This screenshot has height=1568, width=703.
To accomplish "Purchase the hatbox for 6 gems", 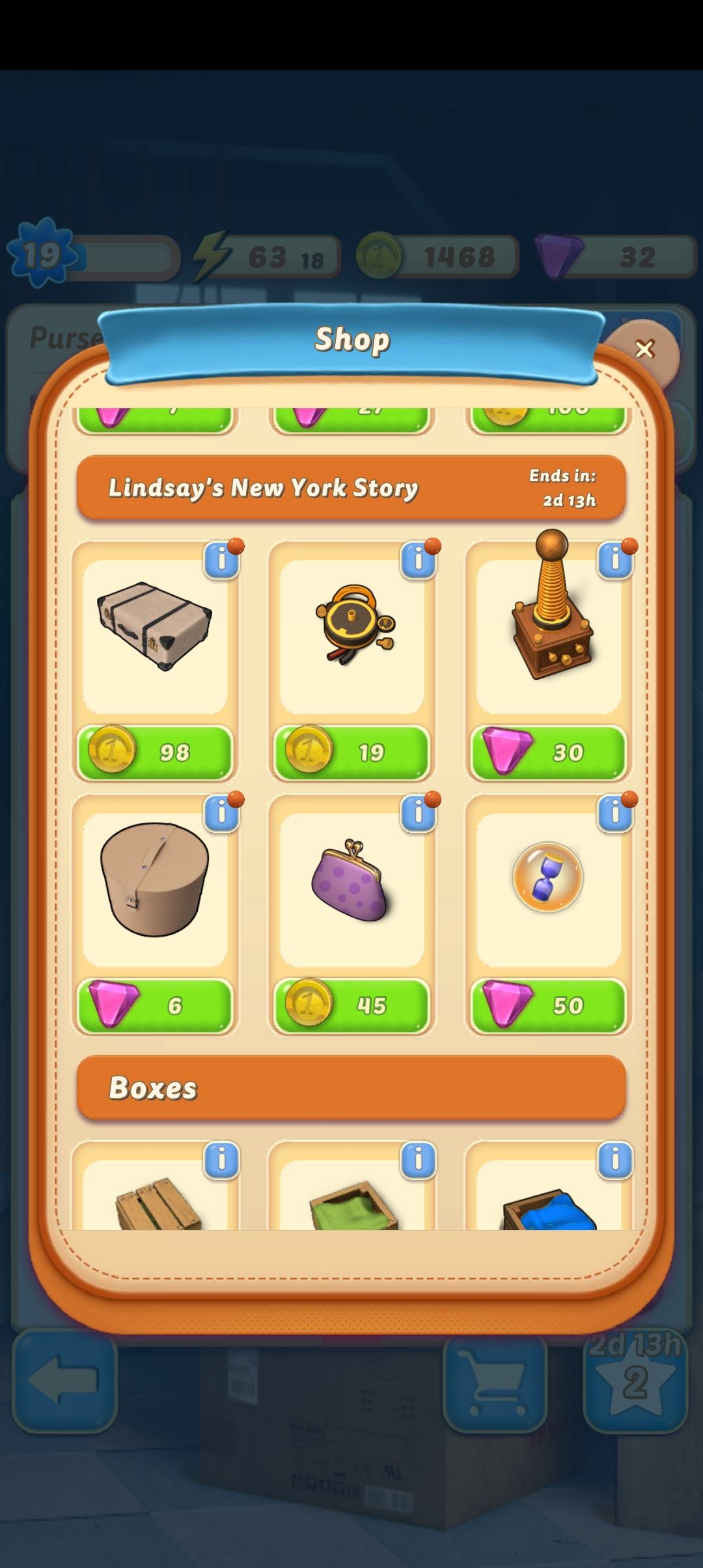I will point(155,1004).
